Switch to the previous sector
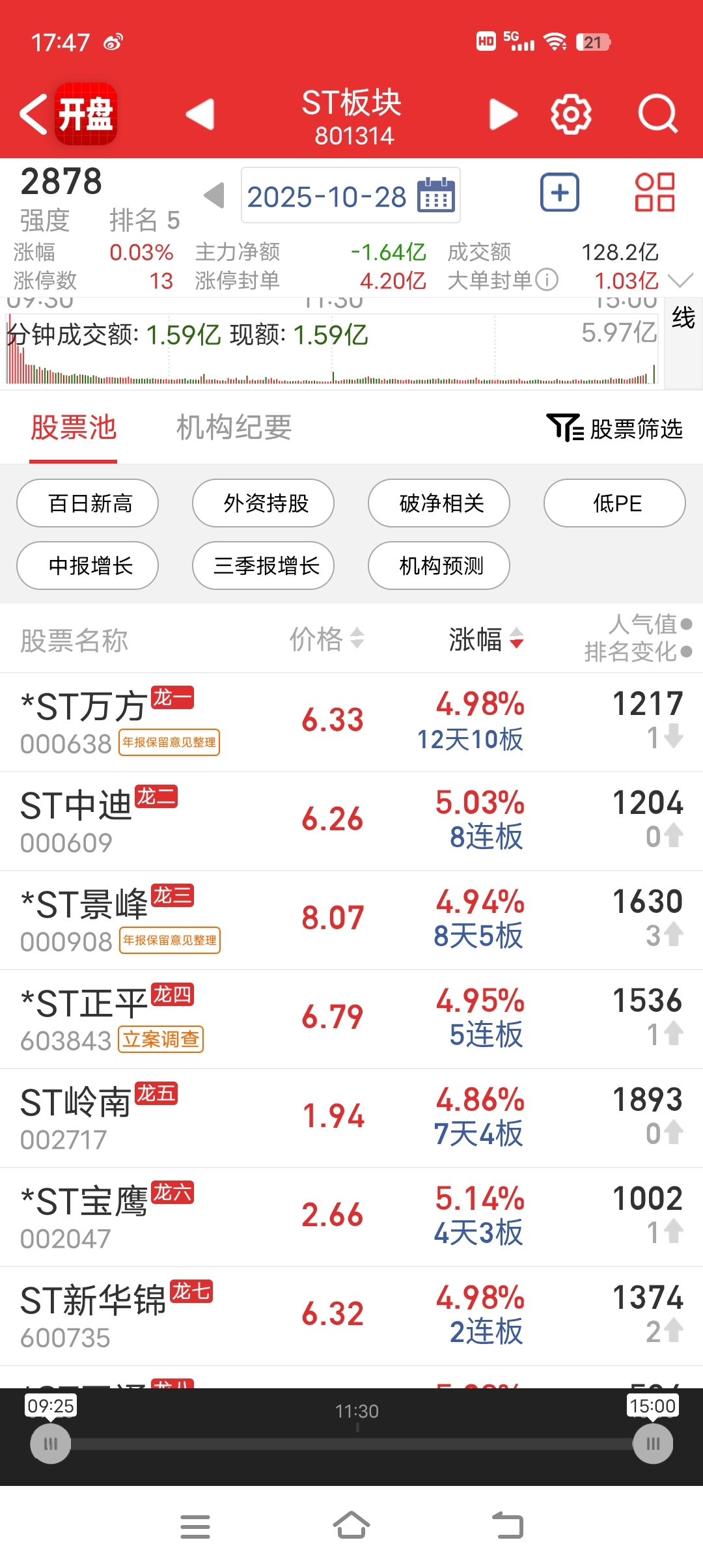703x1568 pixels. click(200, 115)
